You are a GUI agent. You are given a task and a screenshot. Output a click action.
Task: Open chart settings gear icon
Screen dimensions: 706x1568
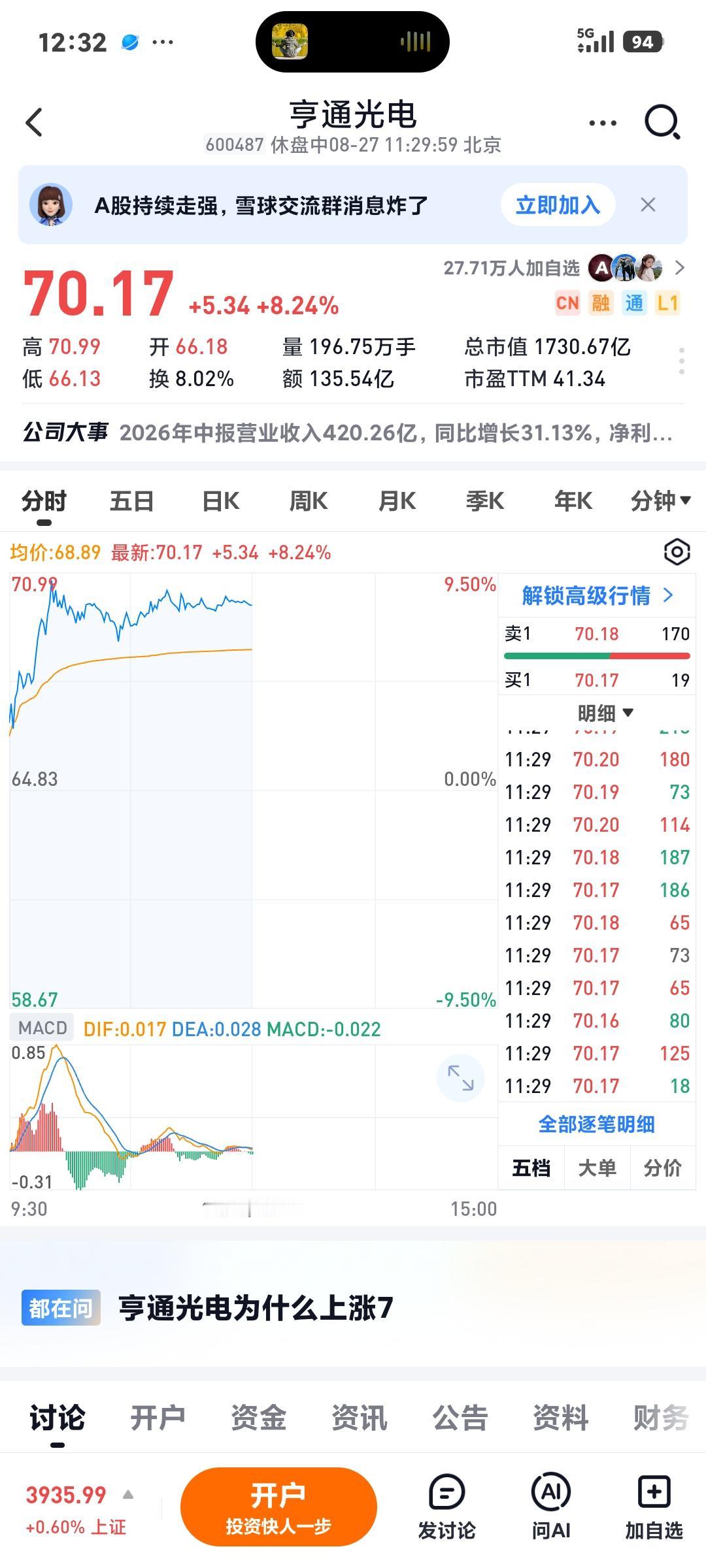tap(677, 552)
